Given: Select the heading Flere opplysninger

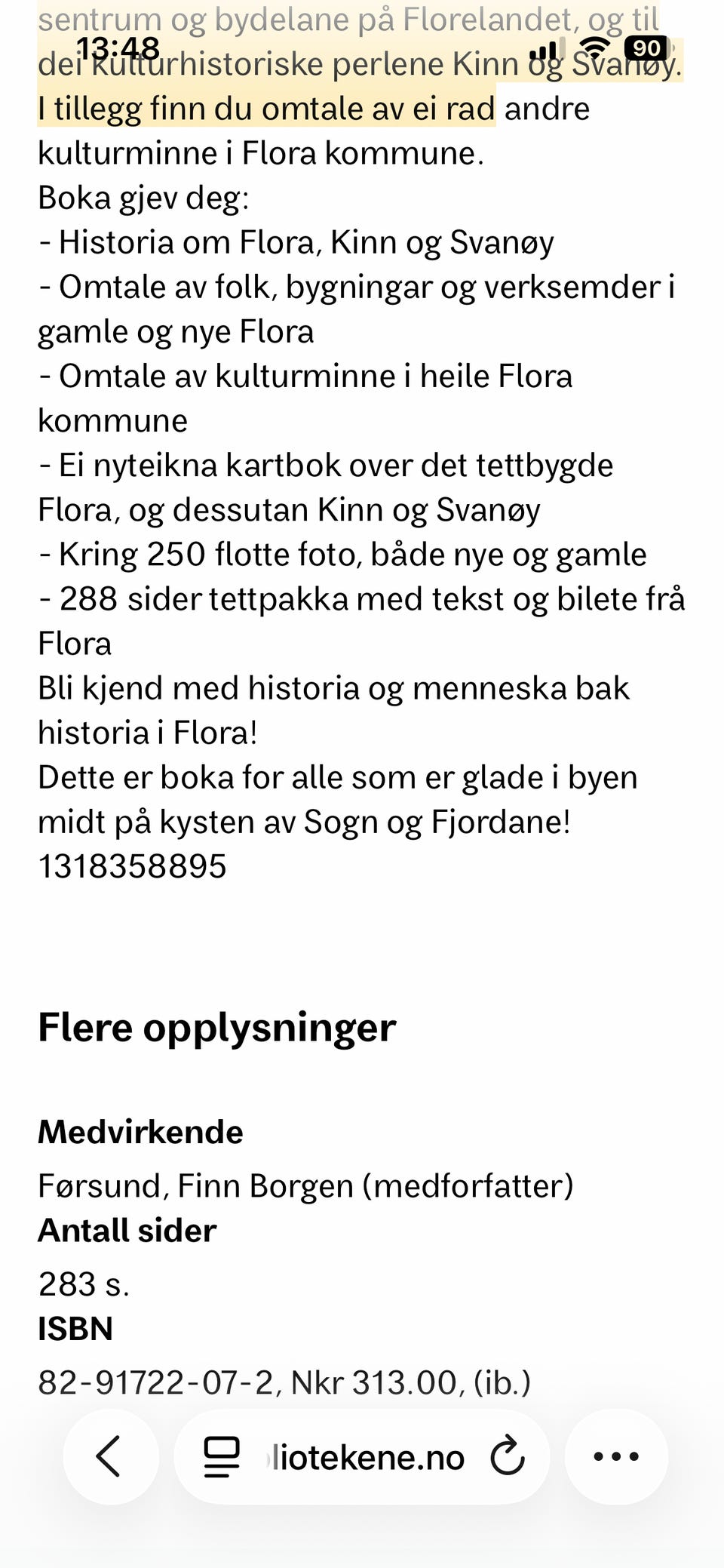Looking at the screenshot, I should click(216, 1026).
